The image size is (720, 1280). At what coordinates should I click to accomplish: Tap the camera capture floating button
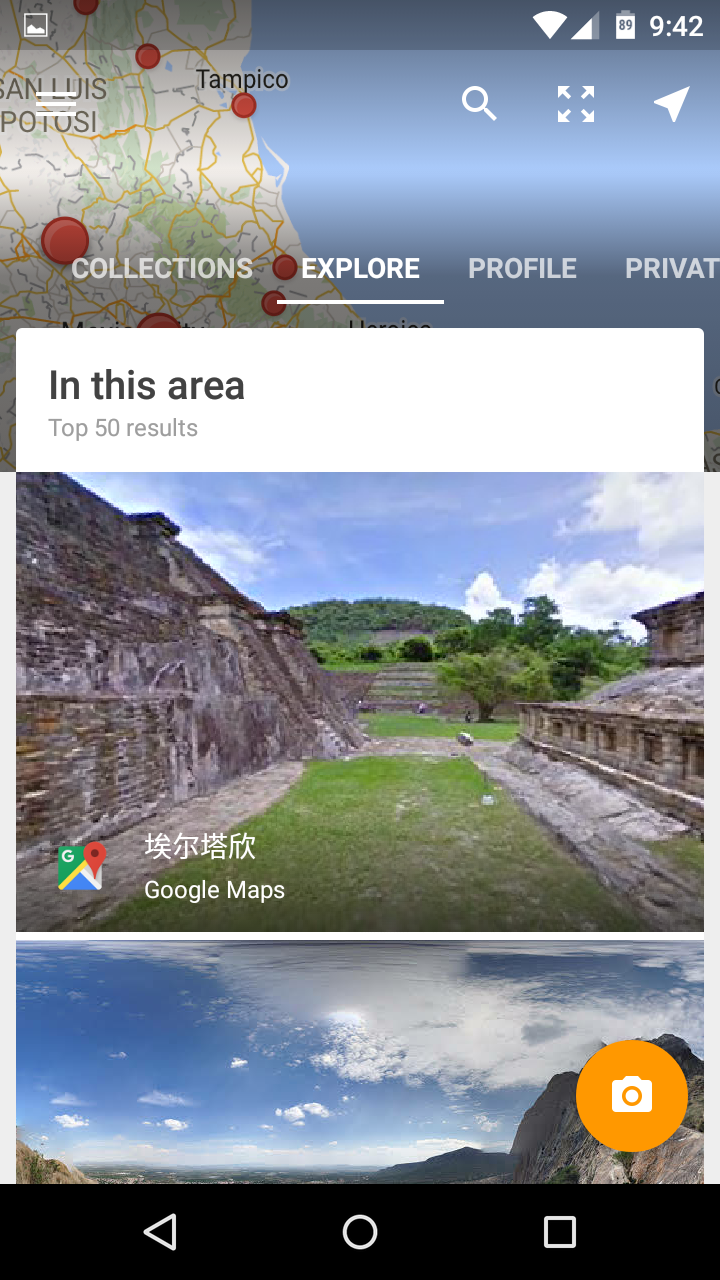(x=631, y=1096)
